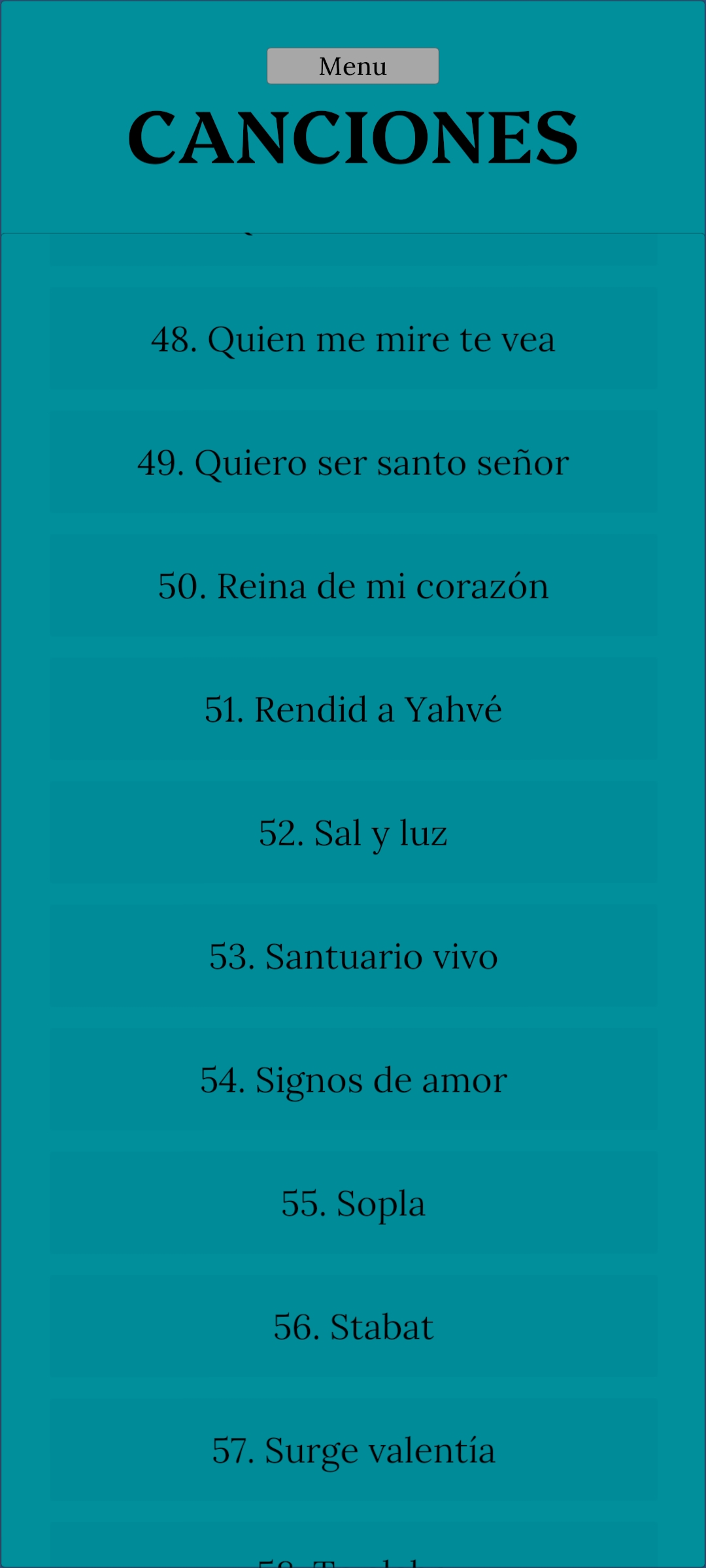Select 49. Quiero ser santo señor
This screenshot has height=1568, width=706.
pyautogui.click(x=353, y=463)
